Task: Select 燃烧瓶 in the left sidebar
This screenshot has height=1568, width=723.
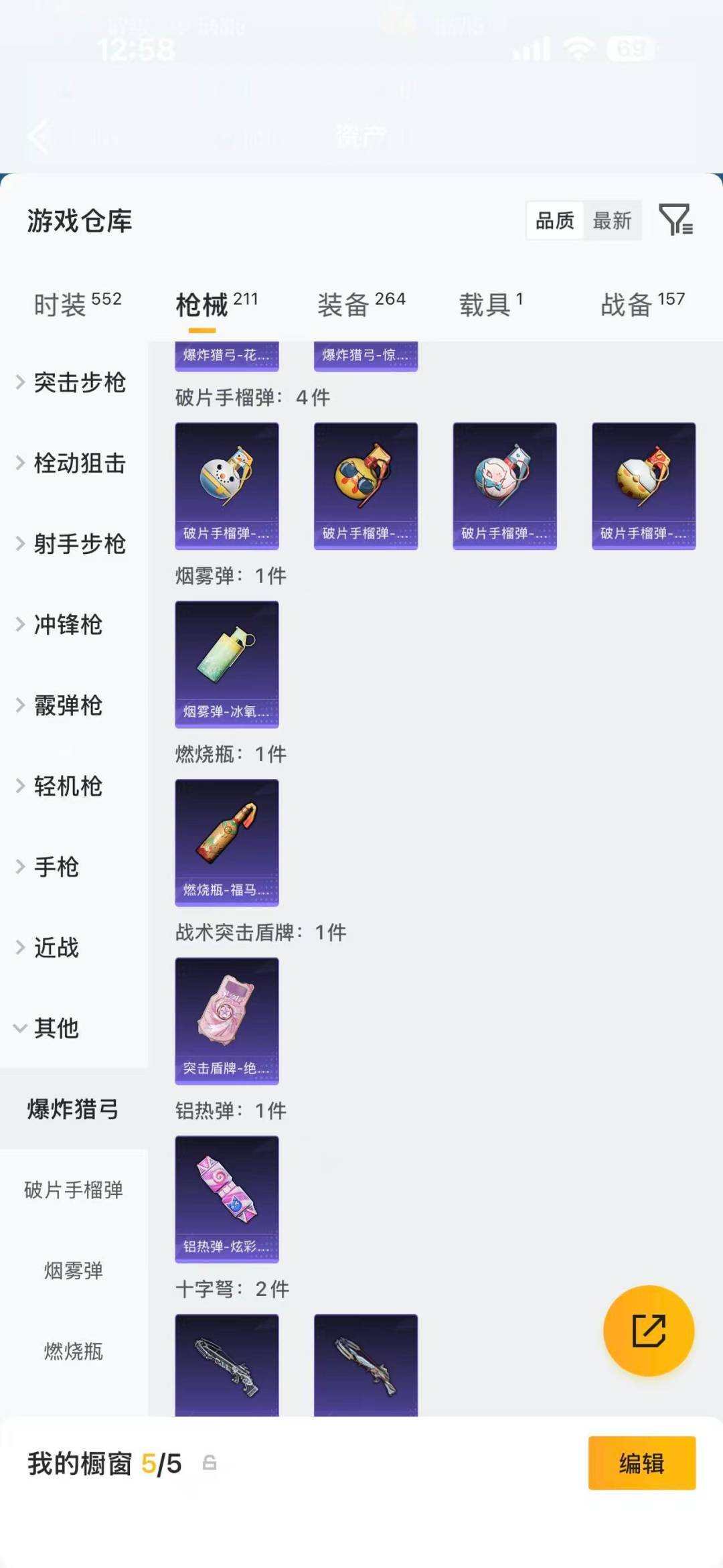Action: (74, 1353)
